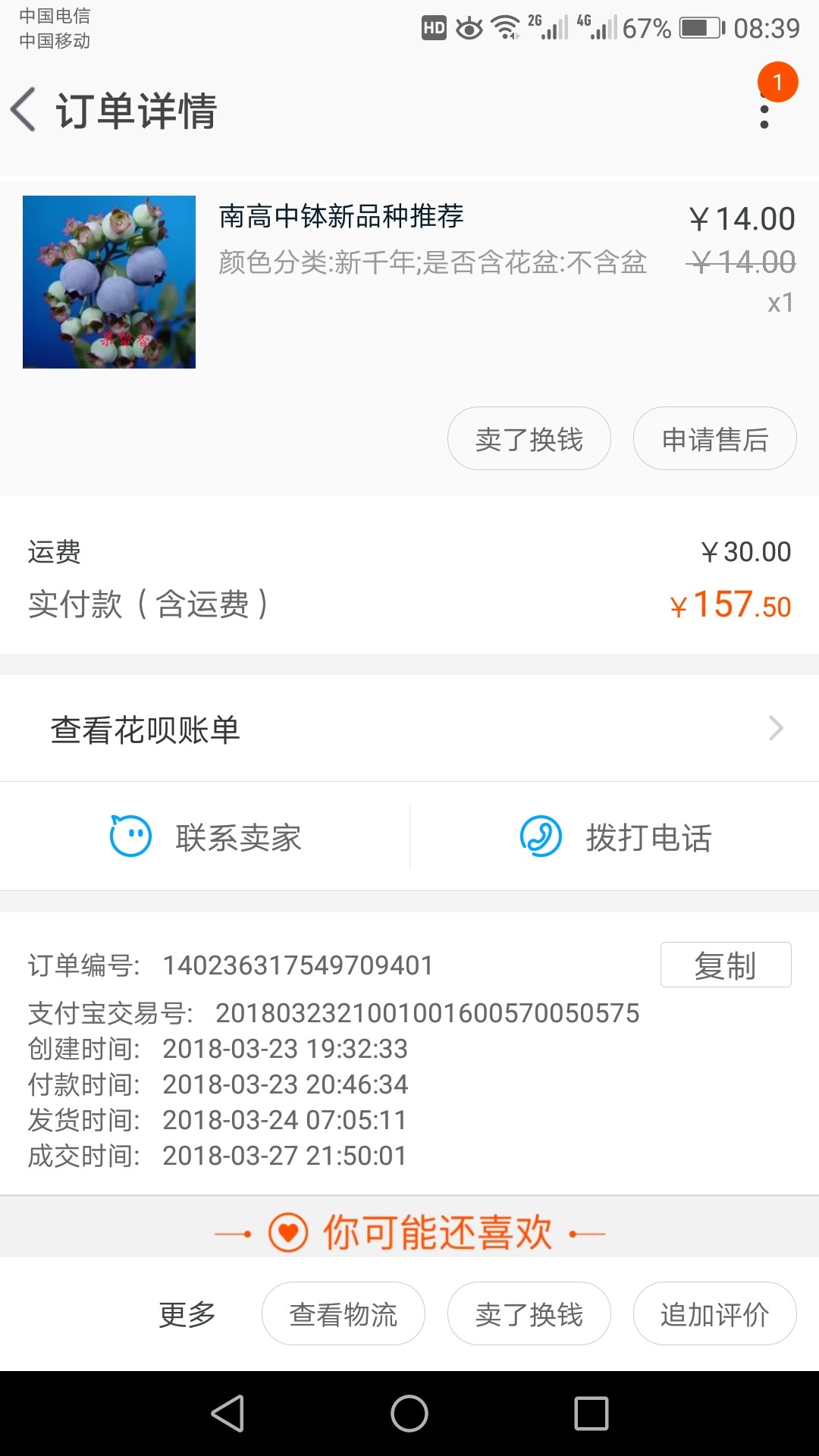The image size is (819, 1456).
Task: Open the 查看花呗账单 row
Action: pyautogui.click(x=409, y=729)
